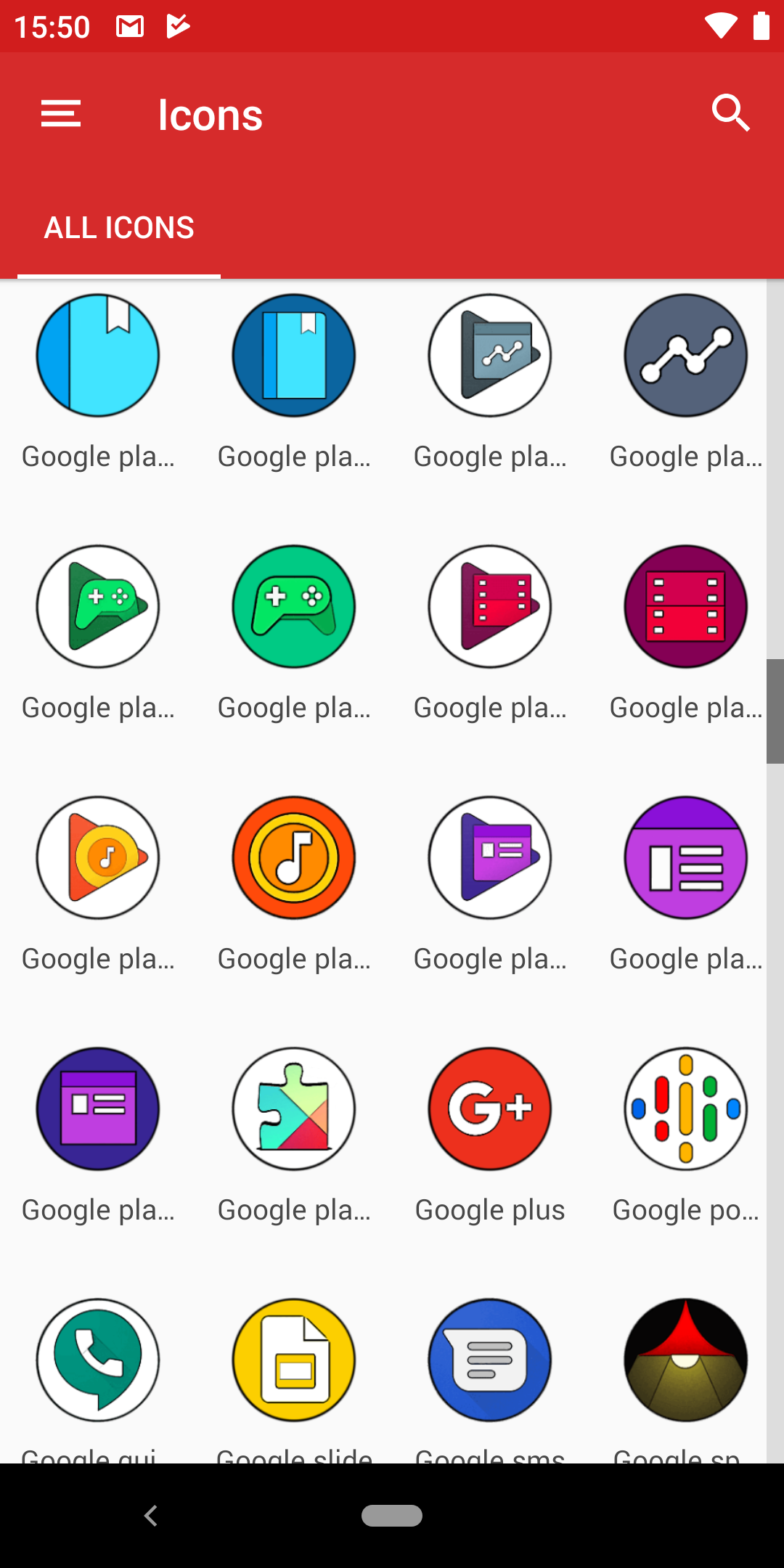This screenshot has height=1568, width=784.
Task: Tap the home pill in navigation bar
Action: [x=392, y=1516]
